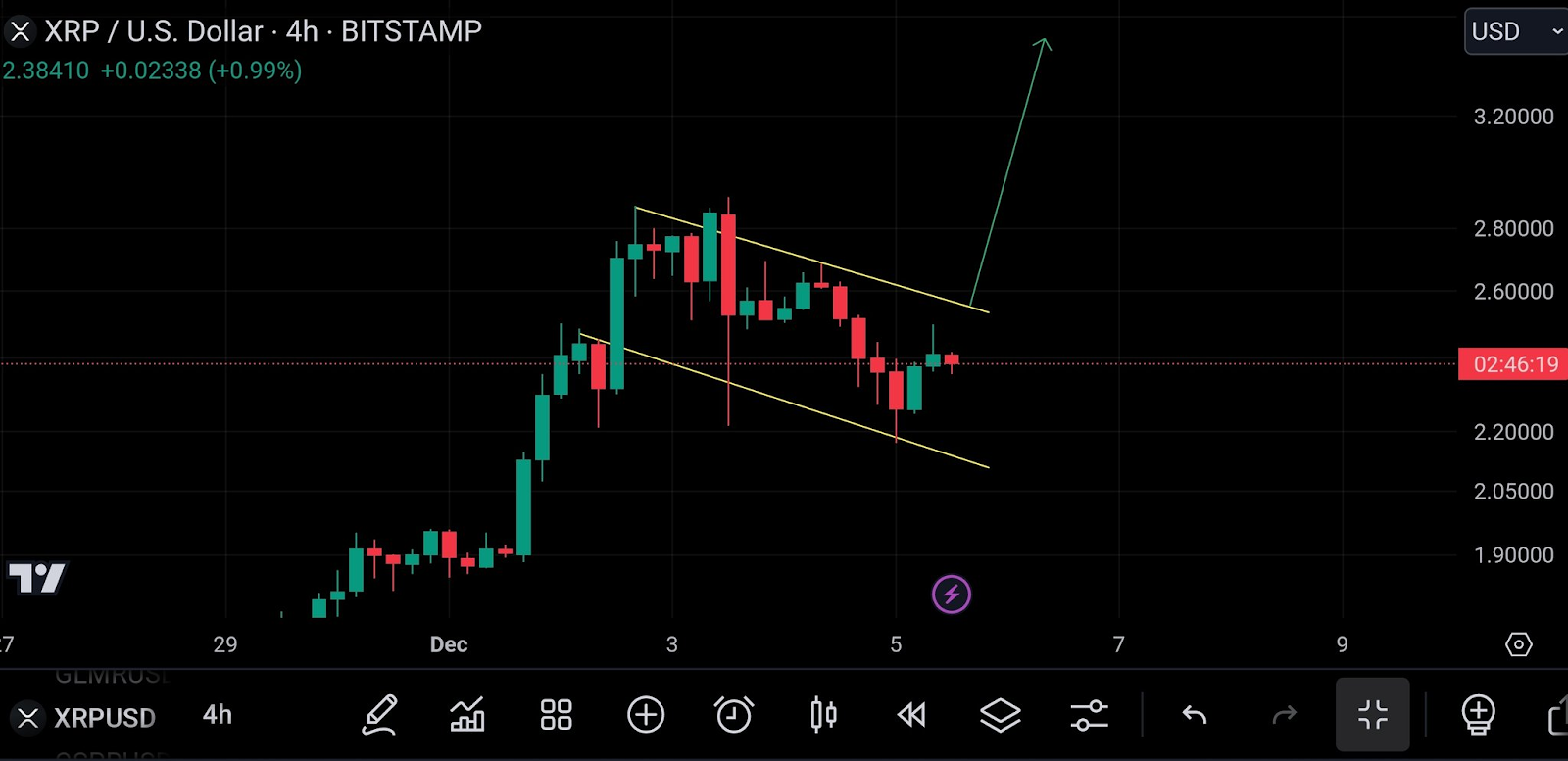Tap the idea lightbulb plus icon
This screenshot has width=1568, height=761.
[x=1478, y=715]
